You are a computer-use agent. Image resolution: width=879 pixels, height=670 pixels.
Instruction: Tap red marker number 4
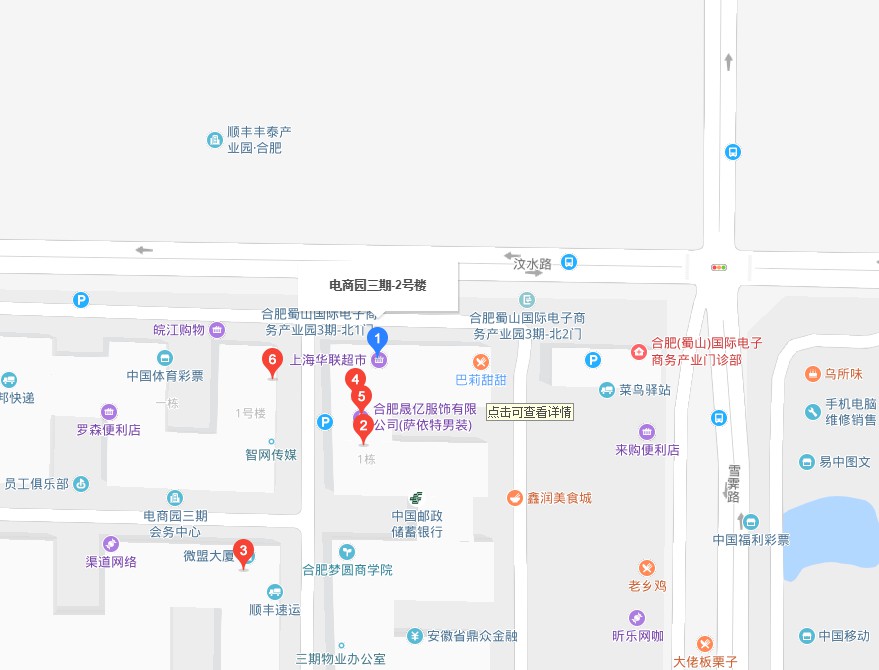(354, 379)
